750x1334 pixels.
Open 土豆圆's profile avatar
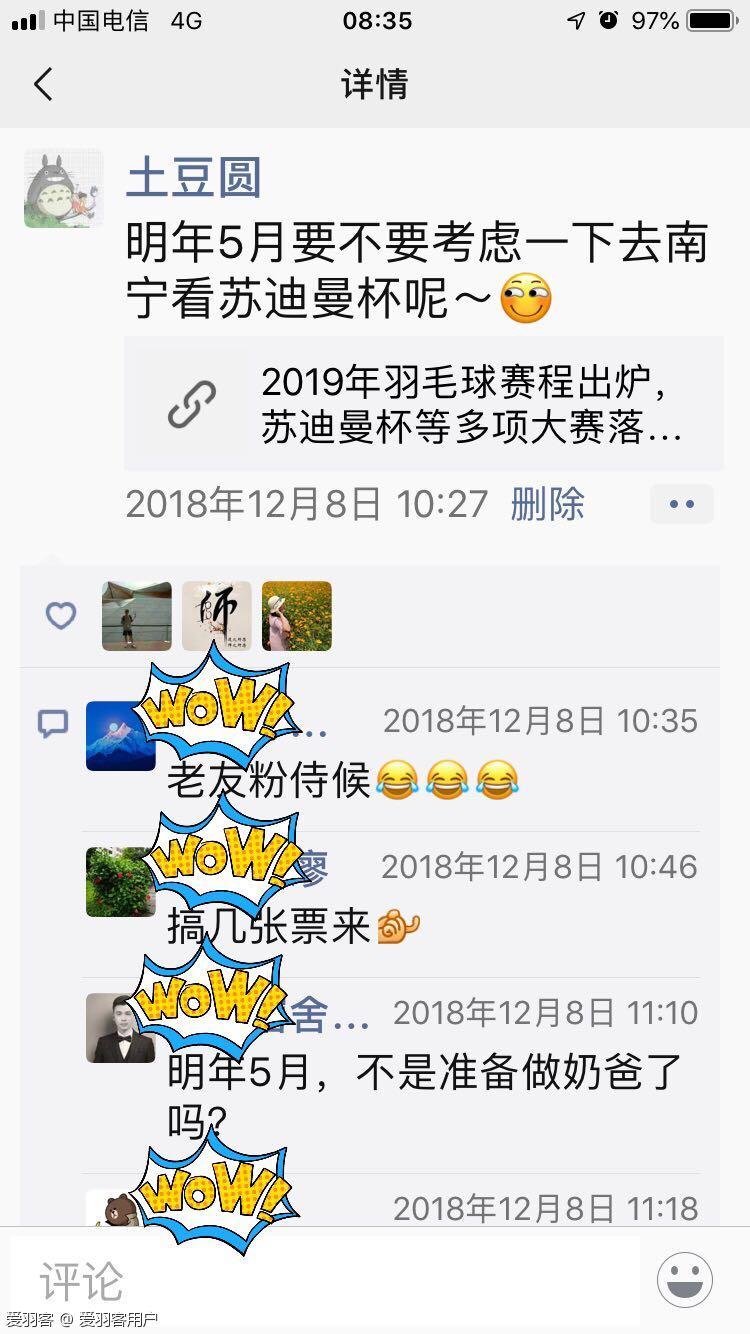(x=63, y=188)
